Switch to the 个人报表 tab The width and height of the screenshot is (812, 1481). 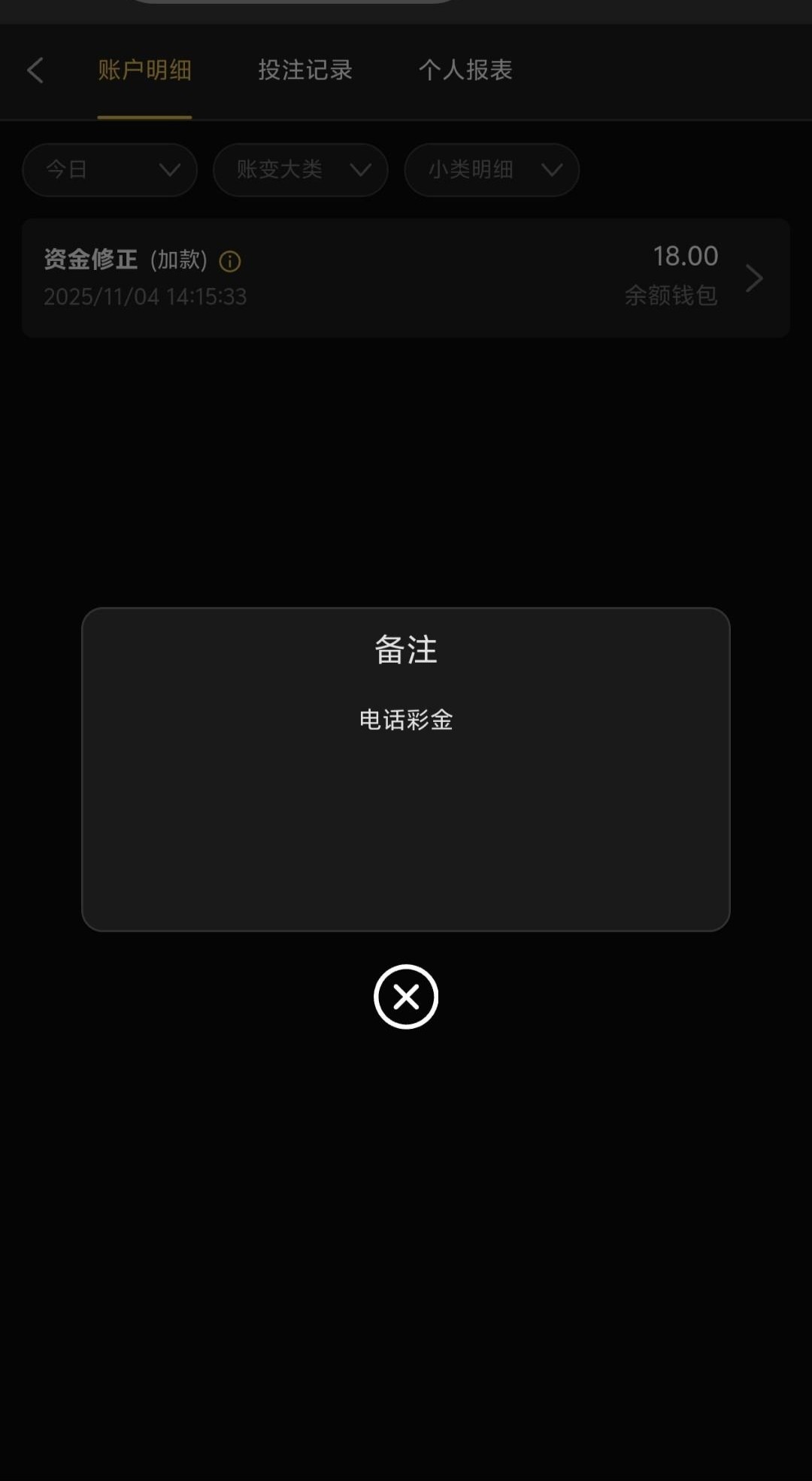(465, 71)
